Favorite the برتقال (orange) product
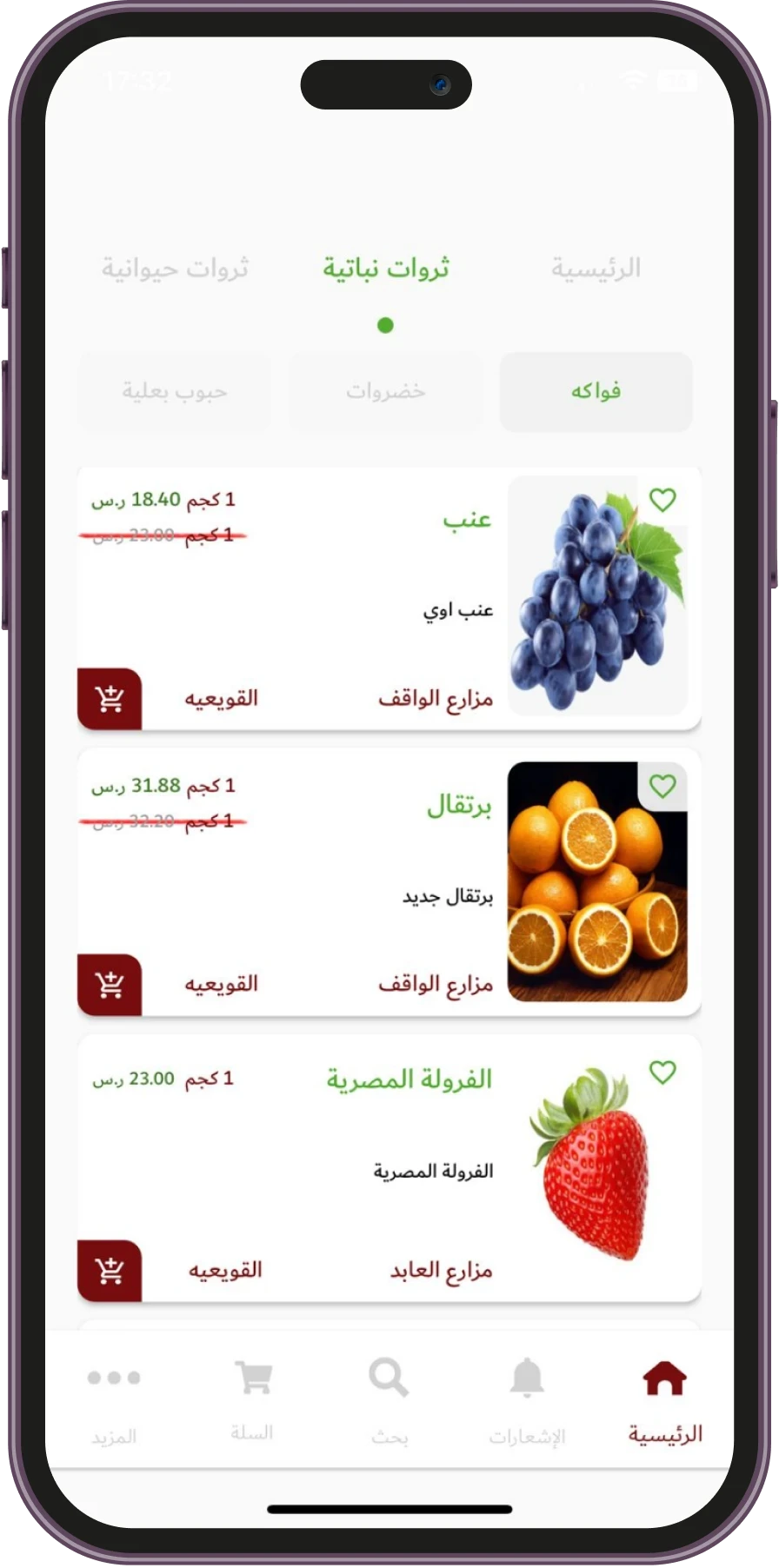 662,786
